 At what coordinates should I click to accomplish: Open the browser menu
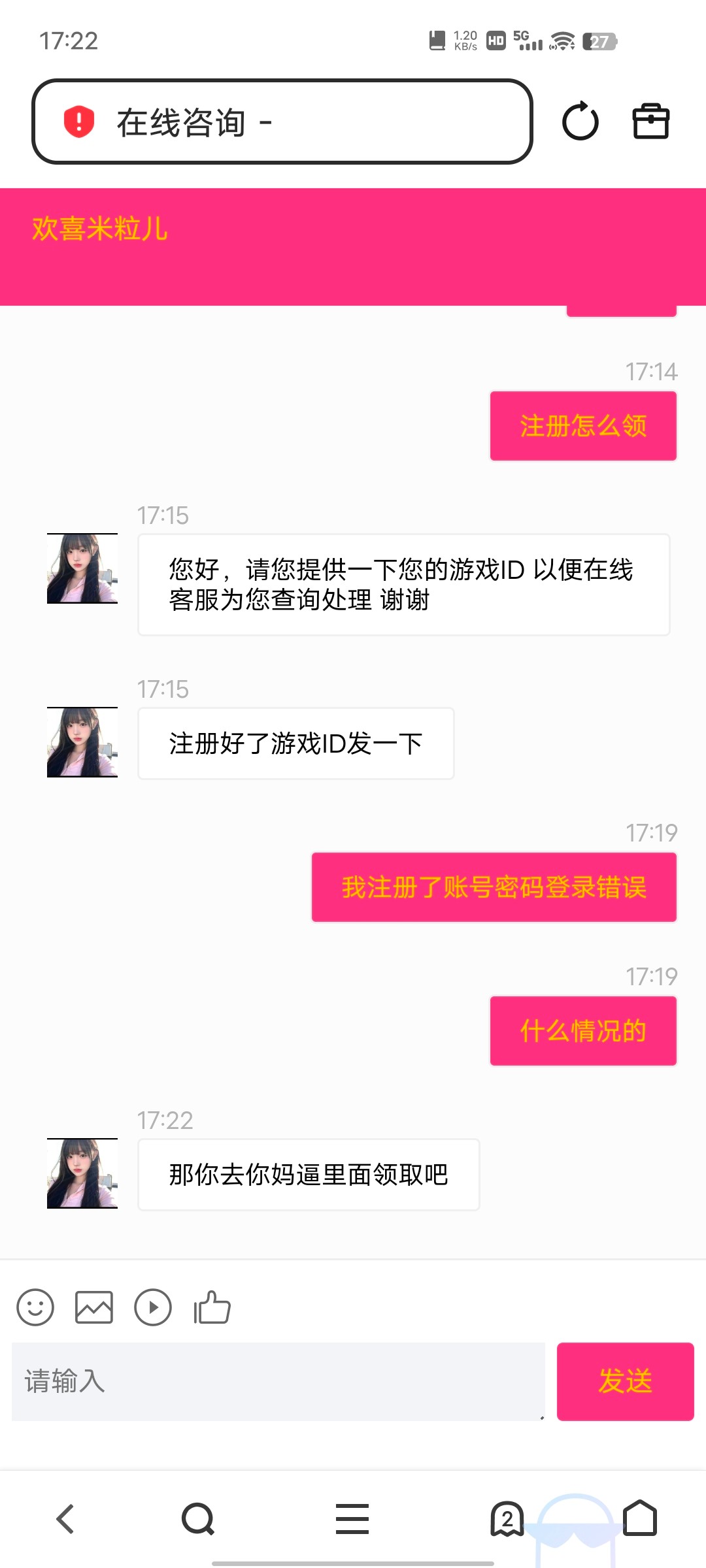352,1518
